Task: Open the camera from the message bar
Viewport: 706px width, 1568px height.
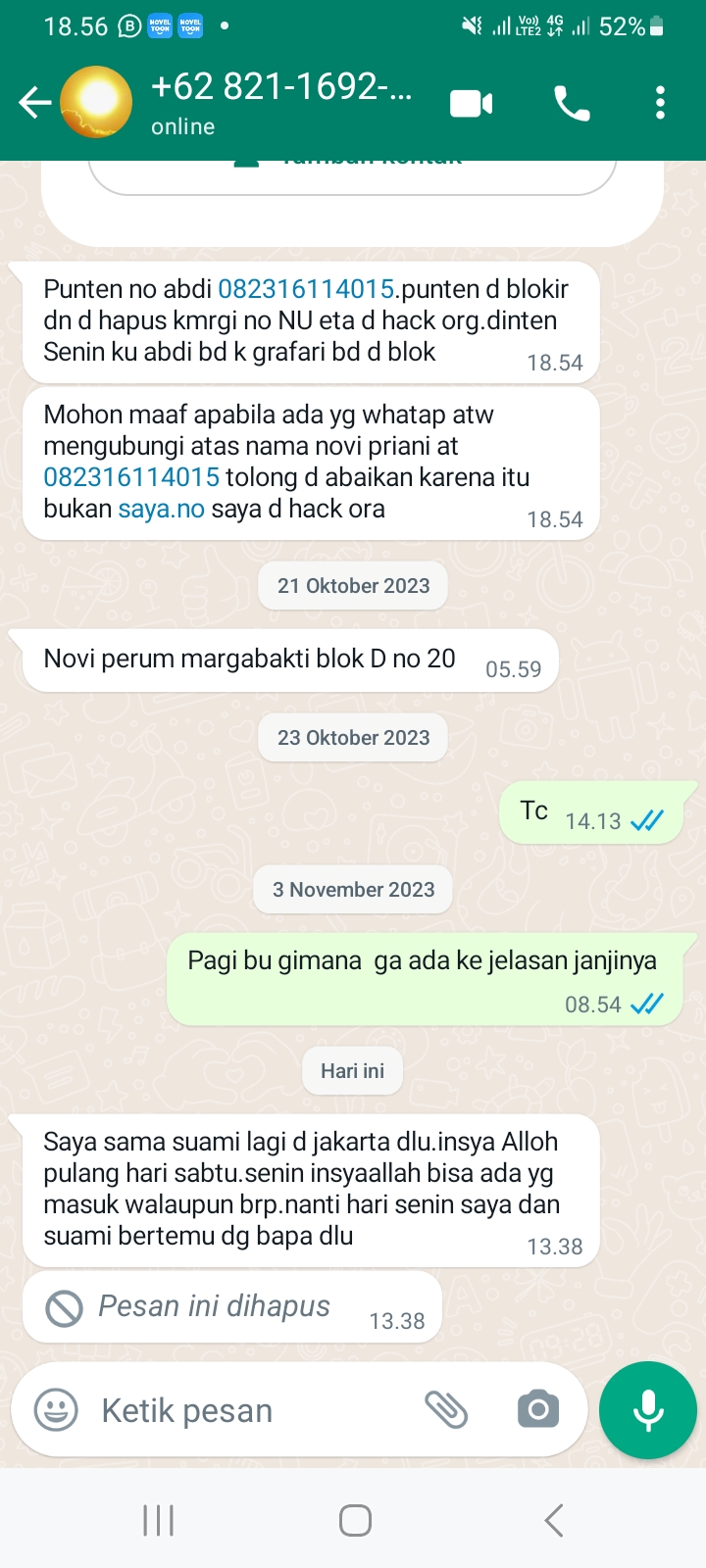Action: click(537, 1410)
